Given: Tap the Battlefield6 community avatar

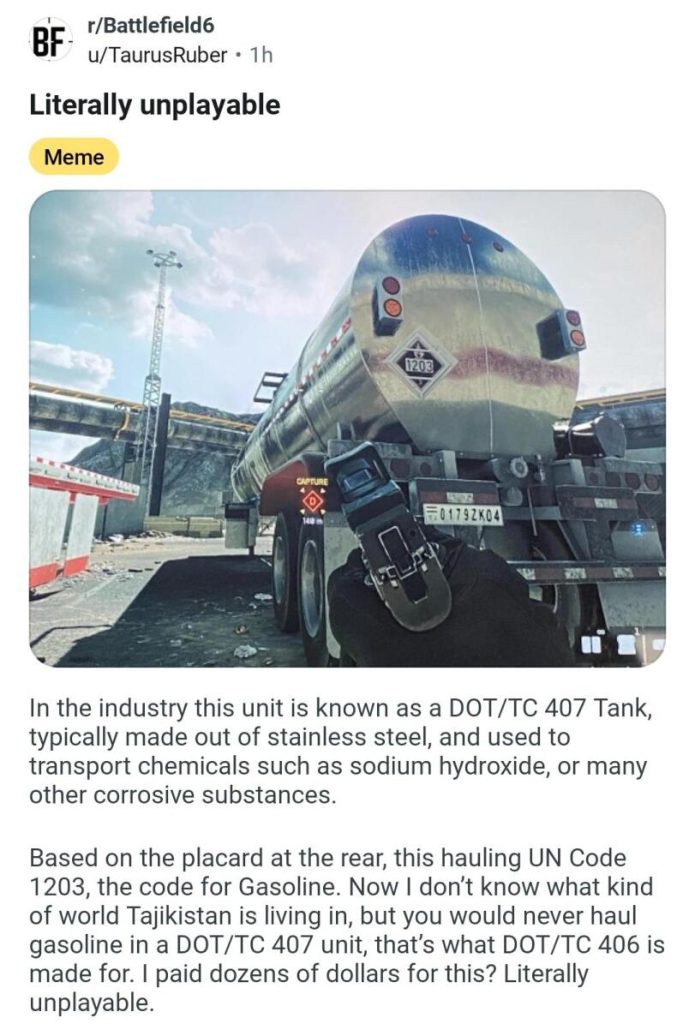Looking at the screenshot, I should 49,40.
